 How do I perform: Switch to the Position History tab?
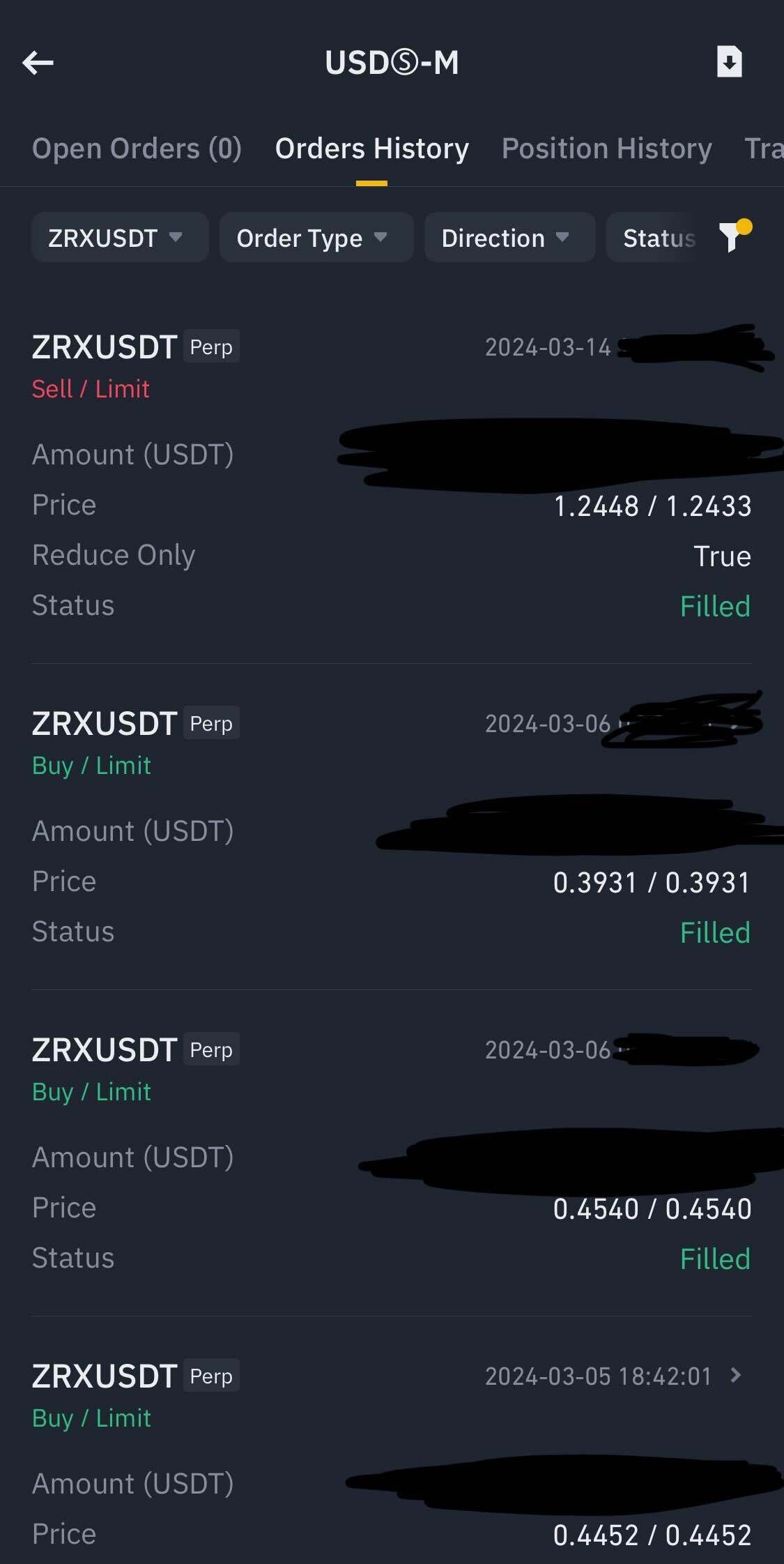point(606,149)
